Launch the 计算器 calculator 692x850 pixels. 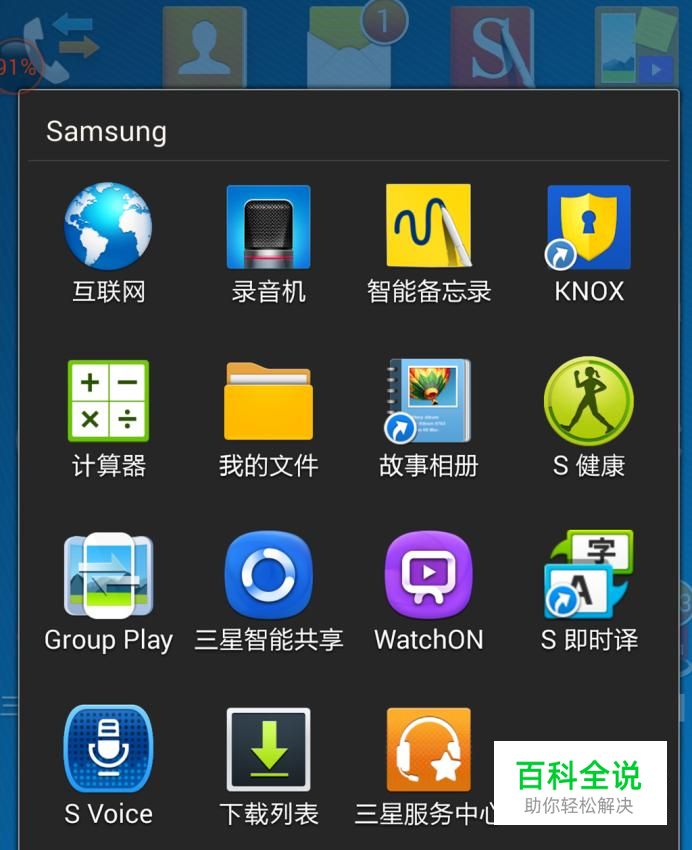pos(108,401)
